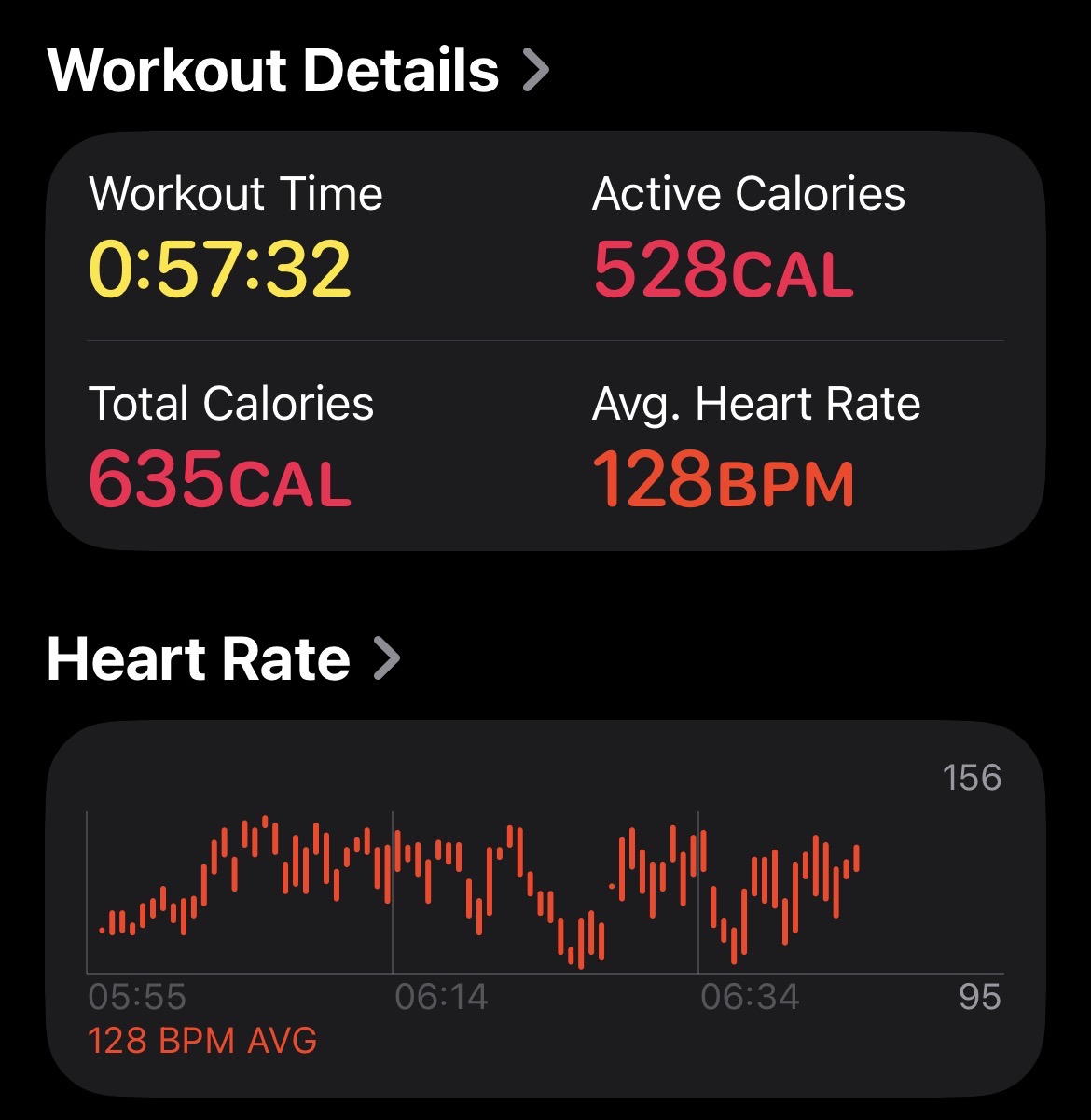The height and width of the screenshot is (1120, 1091).
Task: Open the heart rate chart card
Action: click(545, 909)
